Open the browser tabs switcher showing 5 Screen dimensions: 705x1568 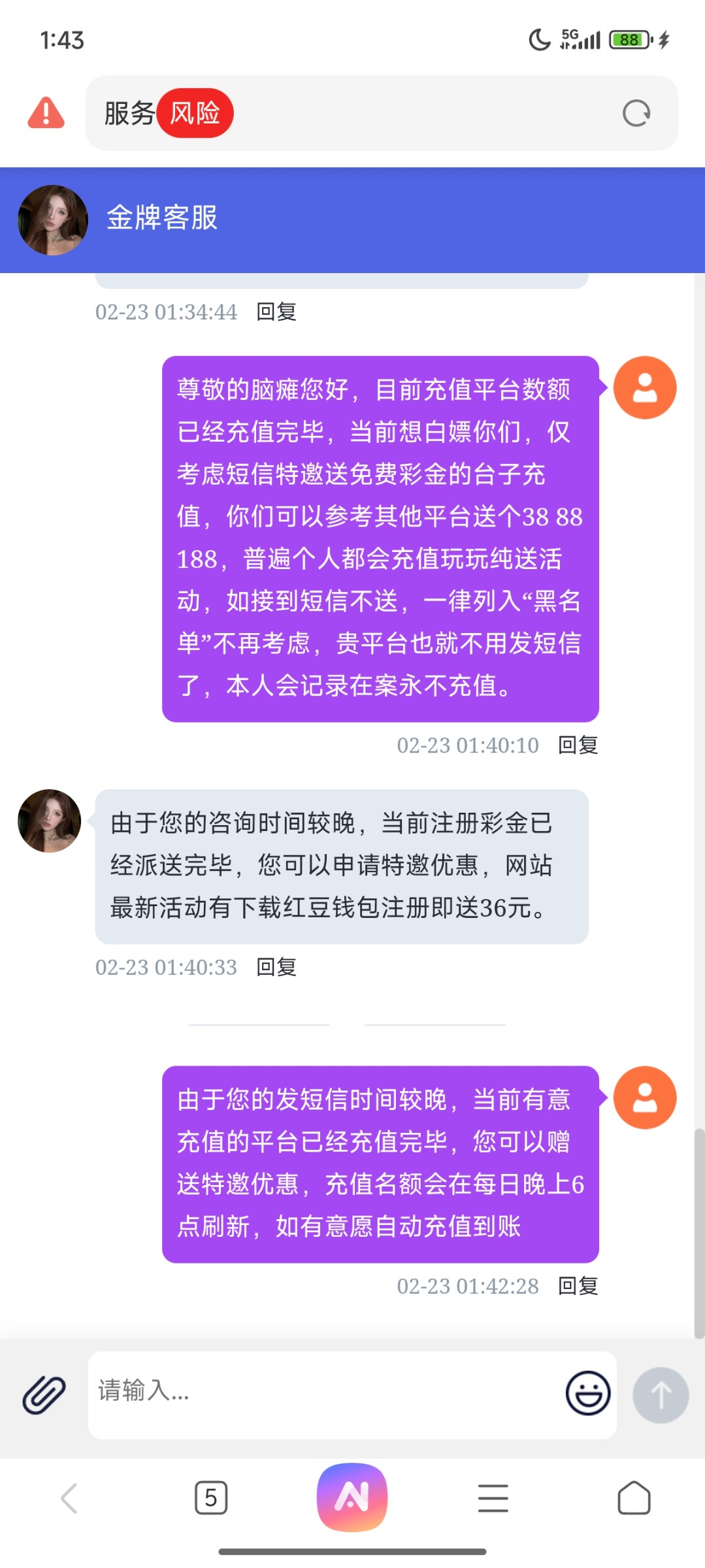[x=211, y=1497]
